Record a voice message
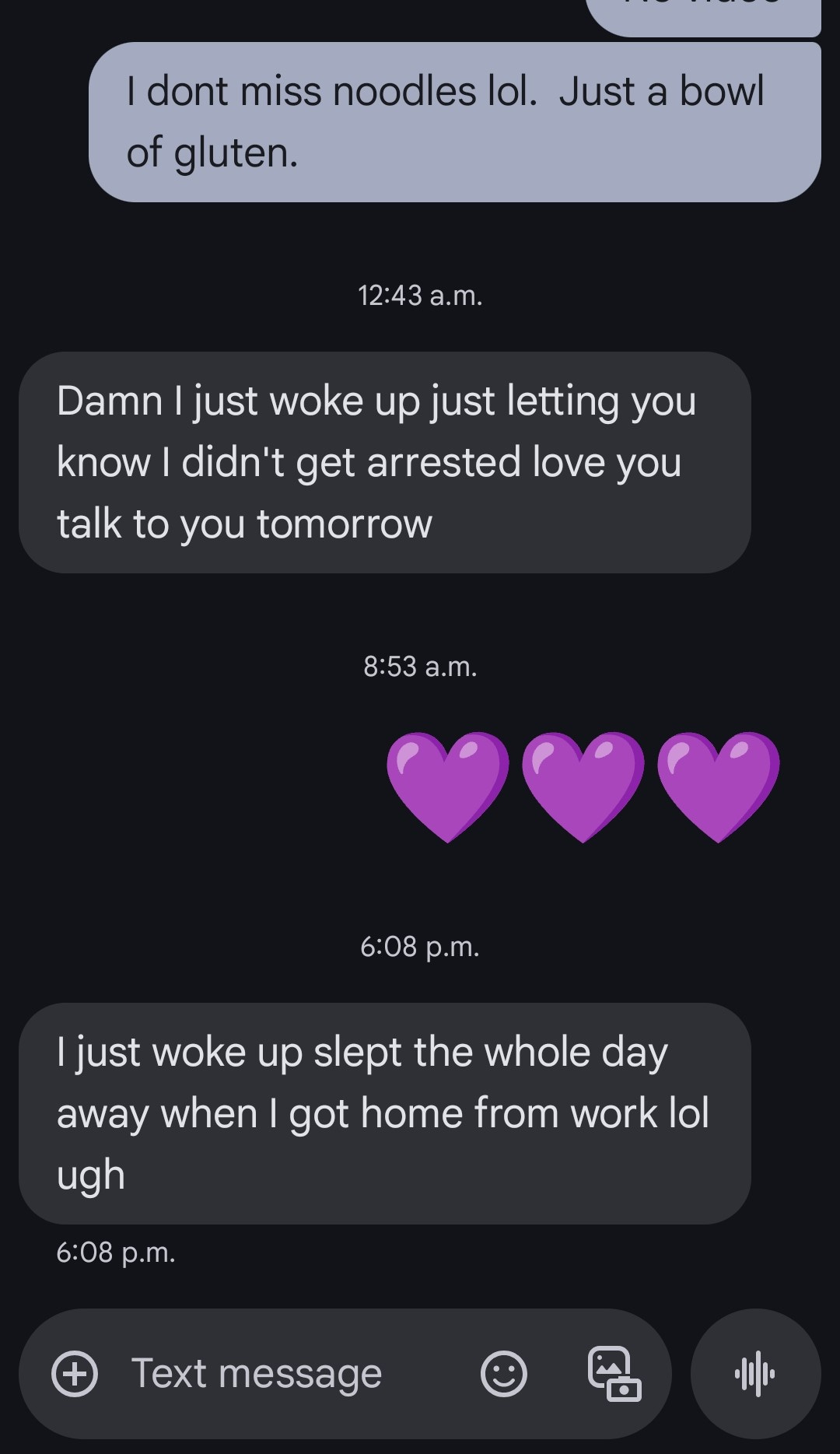840x1454 pixels. (x=755, y=1374)
